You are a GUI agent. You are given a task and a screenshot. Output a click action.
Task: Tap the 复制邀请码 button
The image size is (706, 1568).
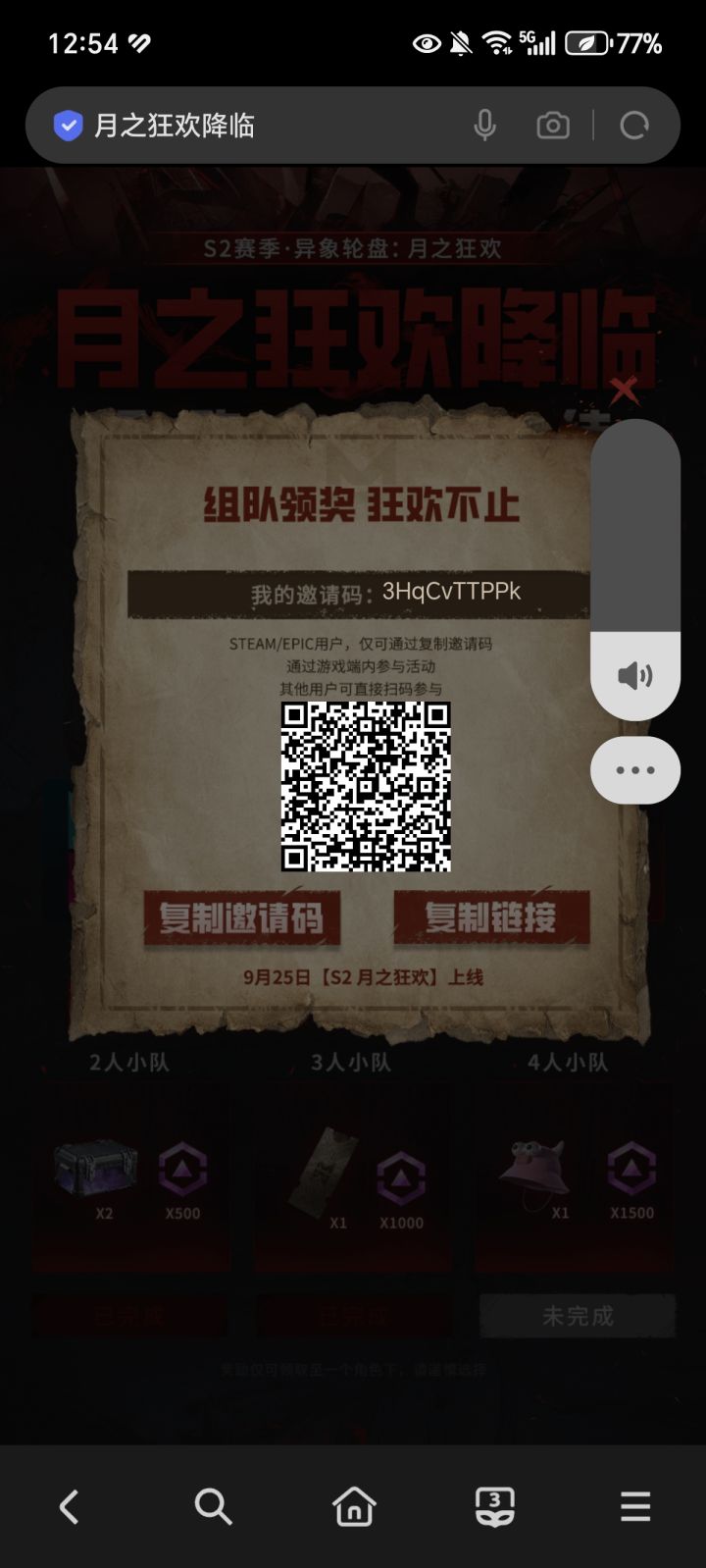coord(243,918)
